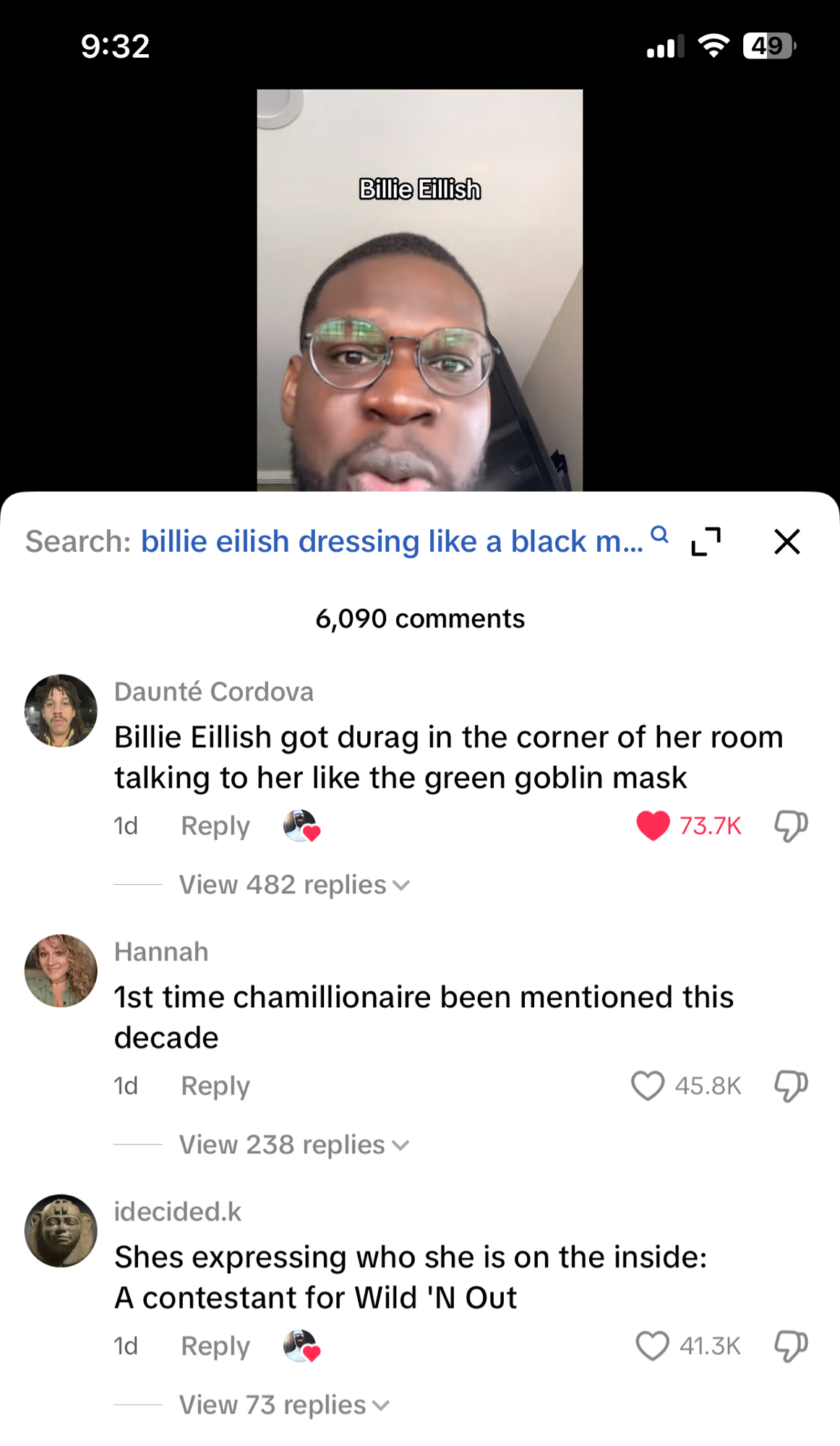Visit idecided.k's profile via avatar
Viewport: 840px width, 1446px height.
[61, 1231]
